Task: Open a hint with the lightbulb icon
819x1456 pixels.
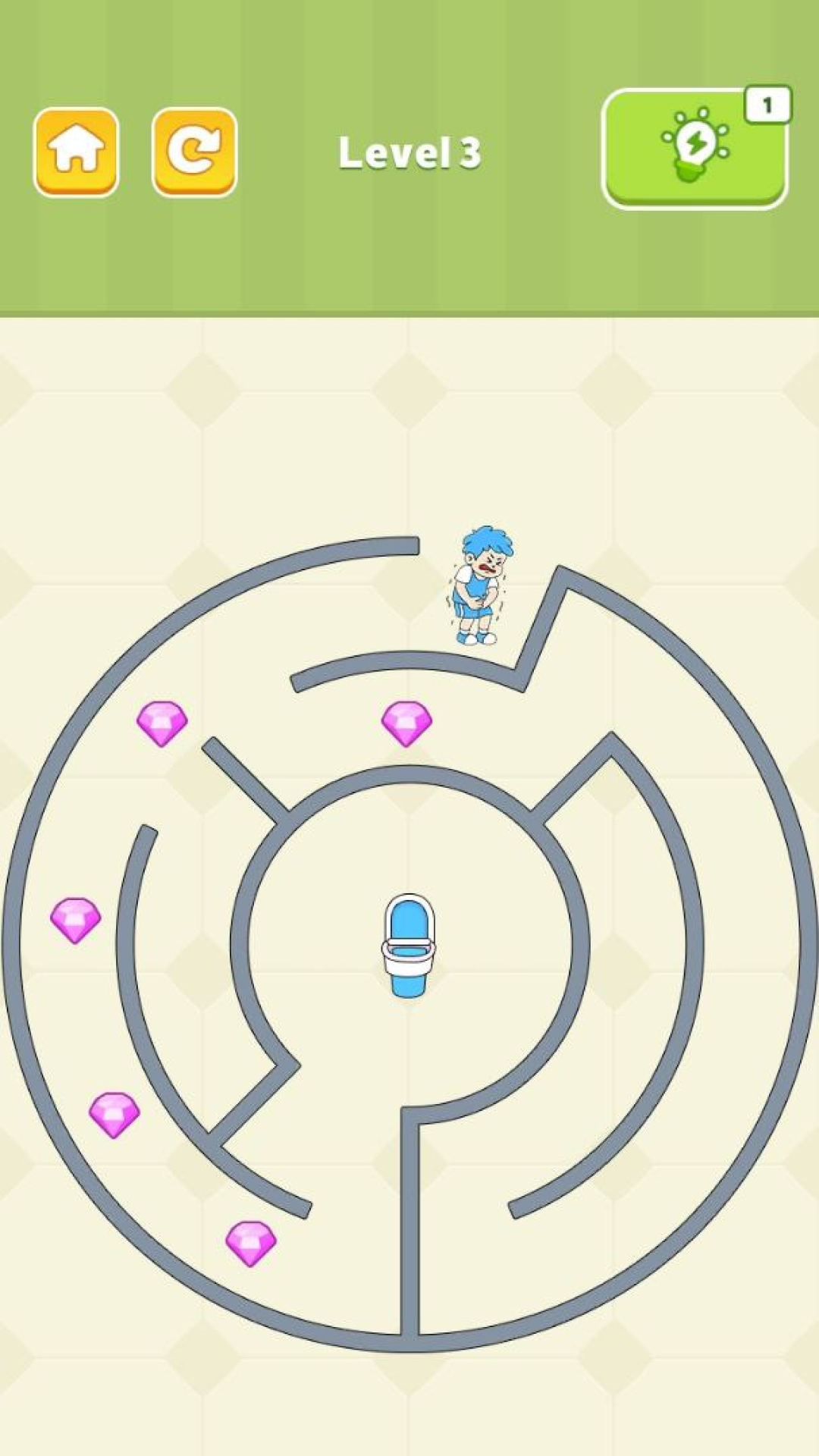Action: tap(692, 146)
